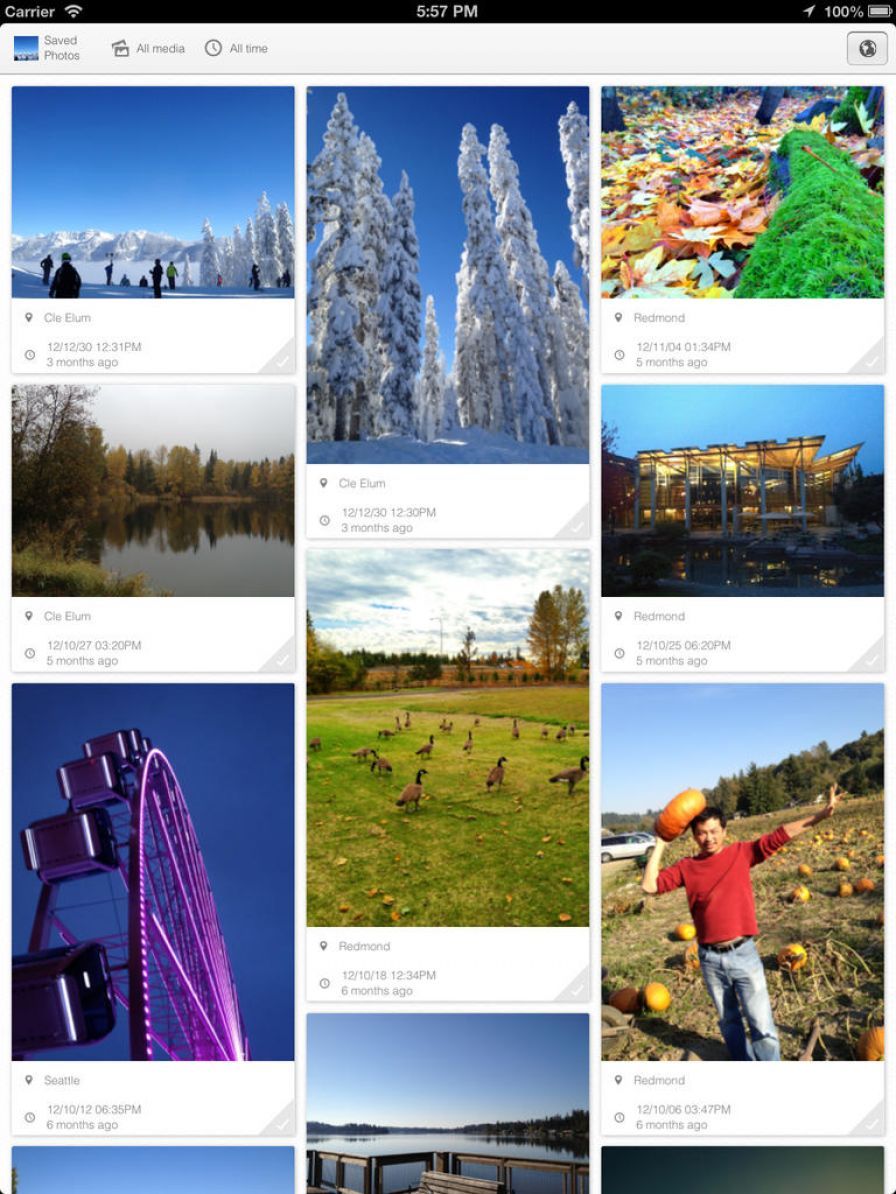The image size is (896, 1194).
Task: Open the autumn leaves photo from 12/11/04
Action: 742,192
